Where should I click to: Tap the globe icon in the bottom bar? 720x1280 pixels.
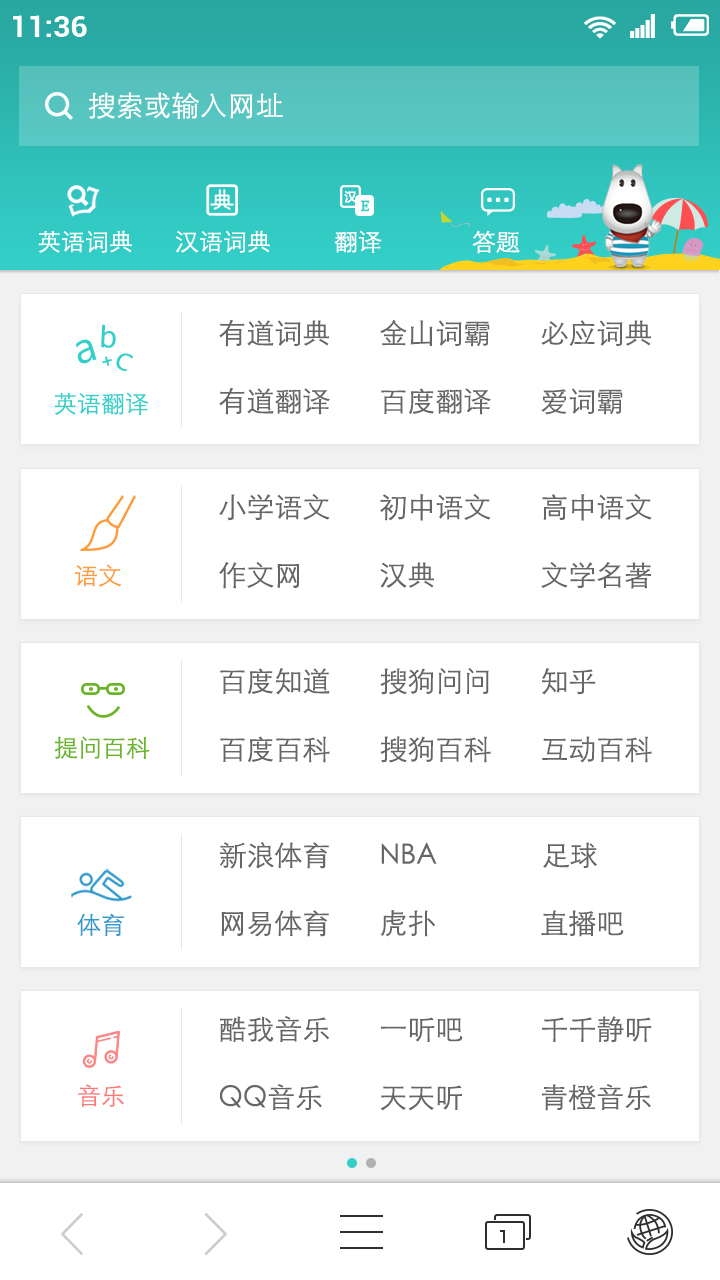(x=650, y=1232)
